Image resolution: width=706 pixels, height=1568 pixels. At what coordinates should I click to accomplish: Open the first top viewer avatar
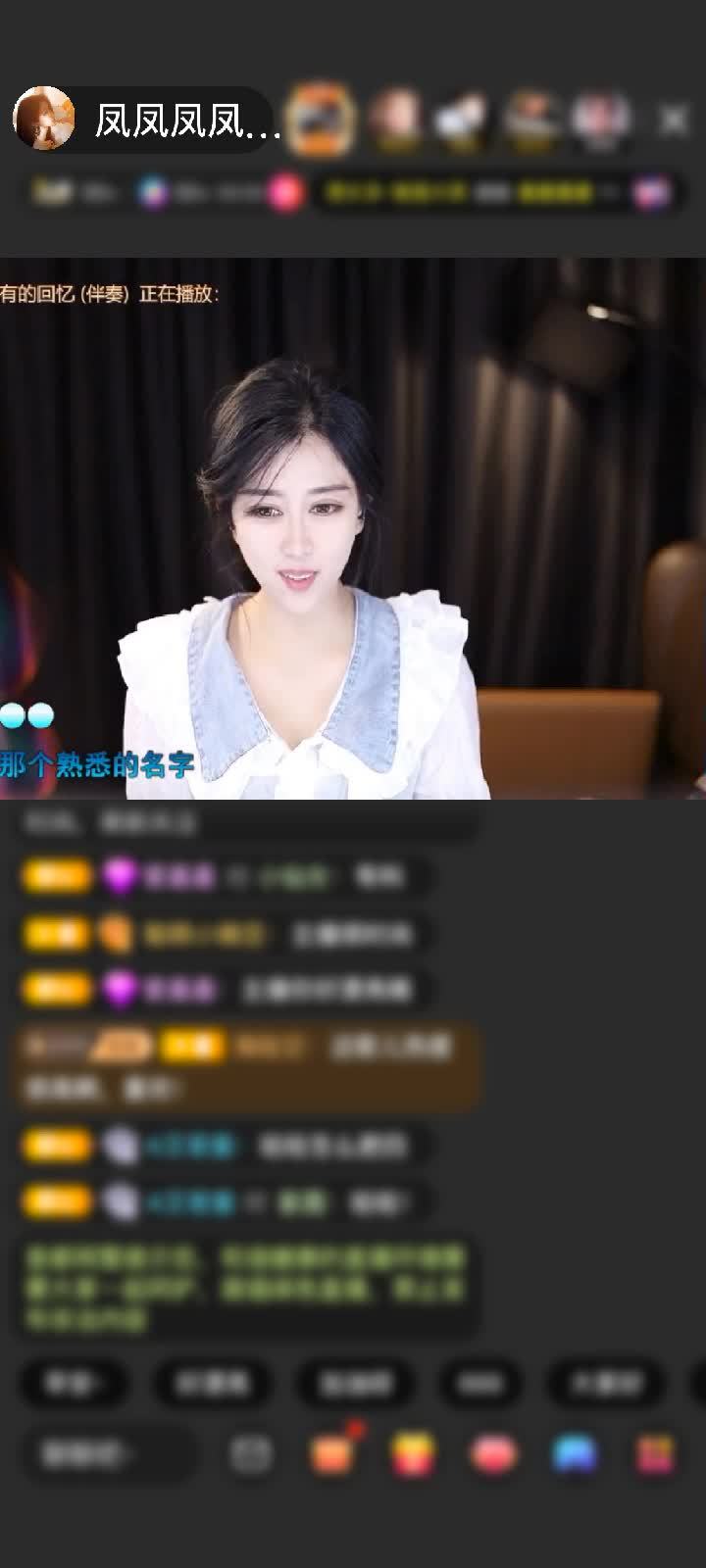(321, 120)
